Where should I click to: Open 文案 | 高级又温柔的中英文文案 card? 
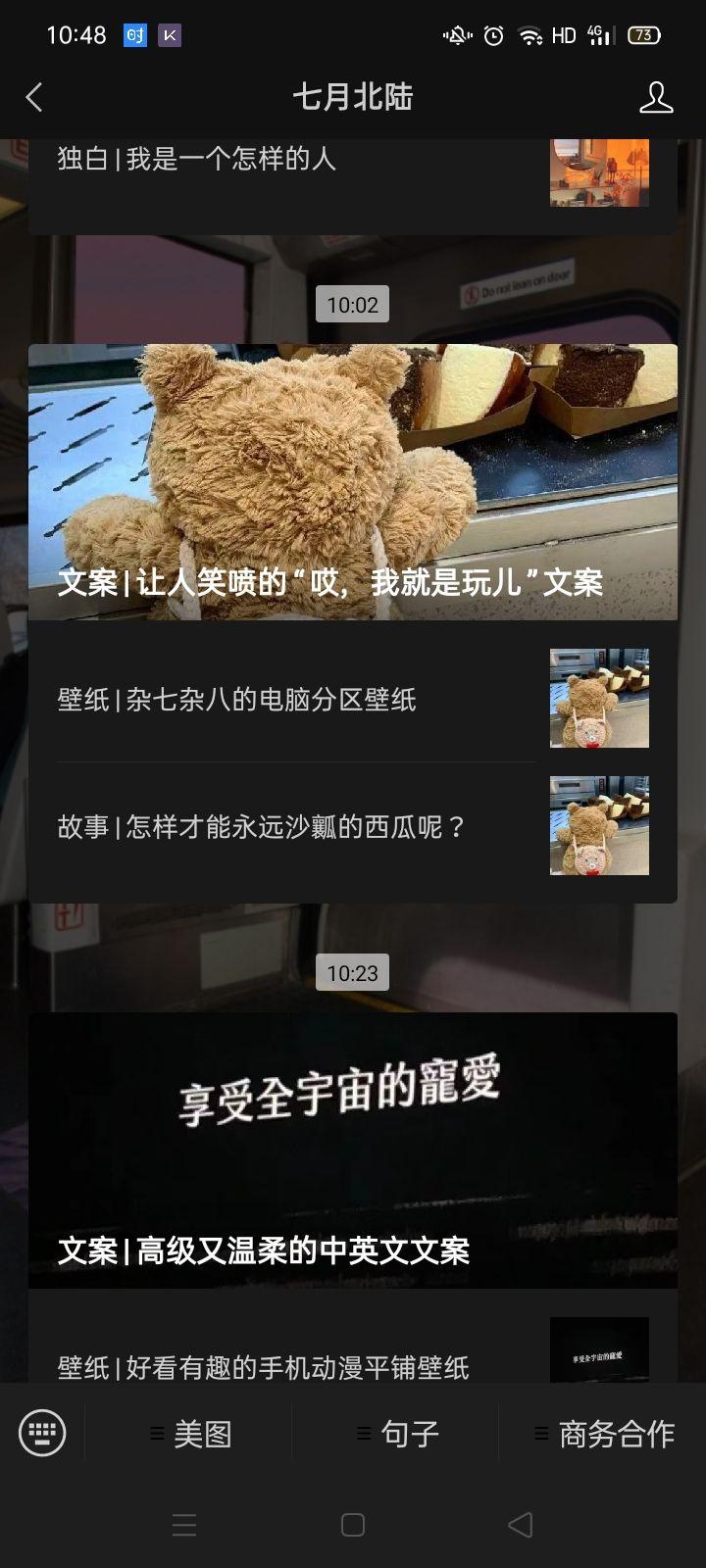[x=352, y=1150]
